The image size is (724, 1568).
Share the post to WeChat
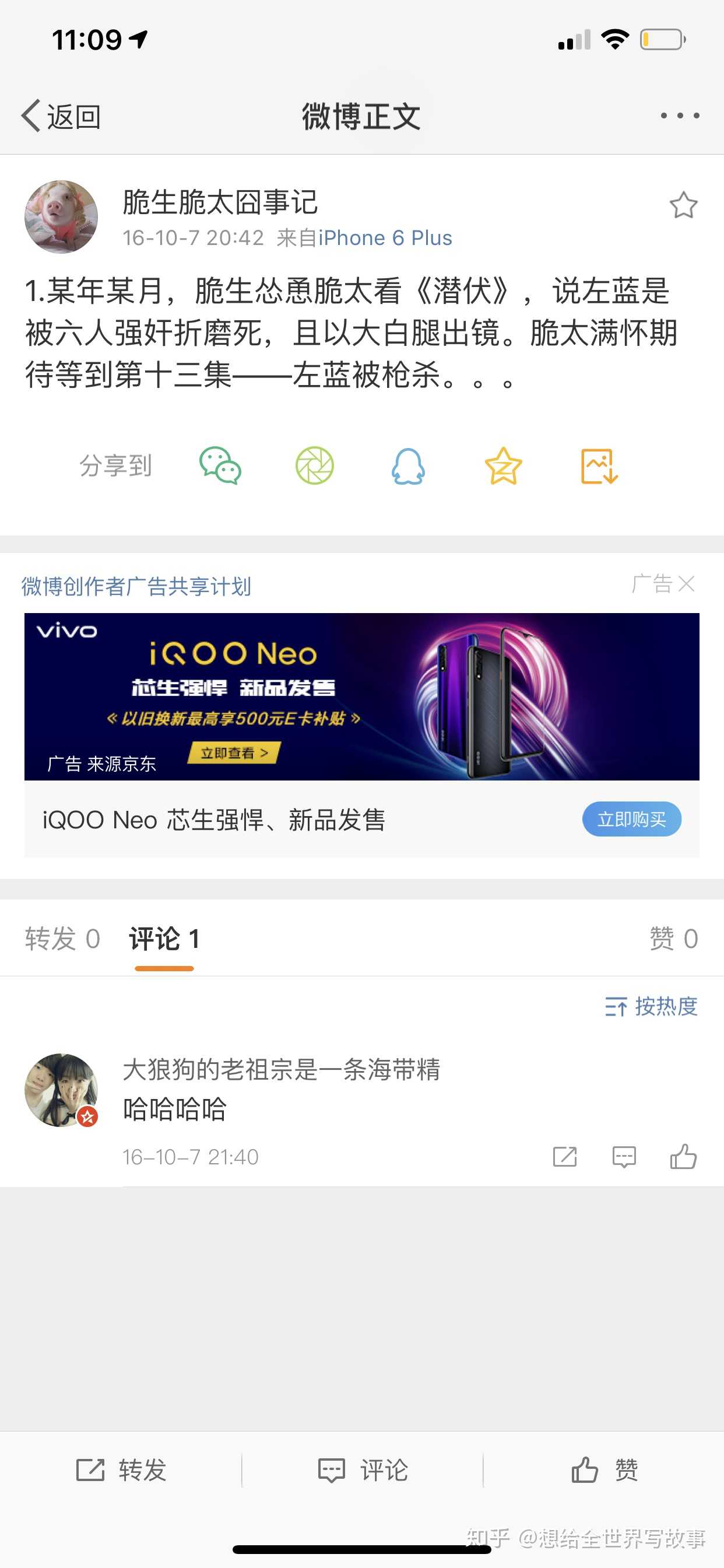220,466
